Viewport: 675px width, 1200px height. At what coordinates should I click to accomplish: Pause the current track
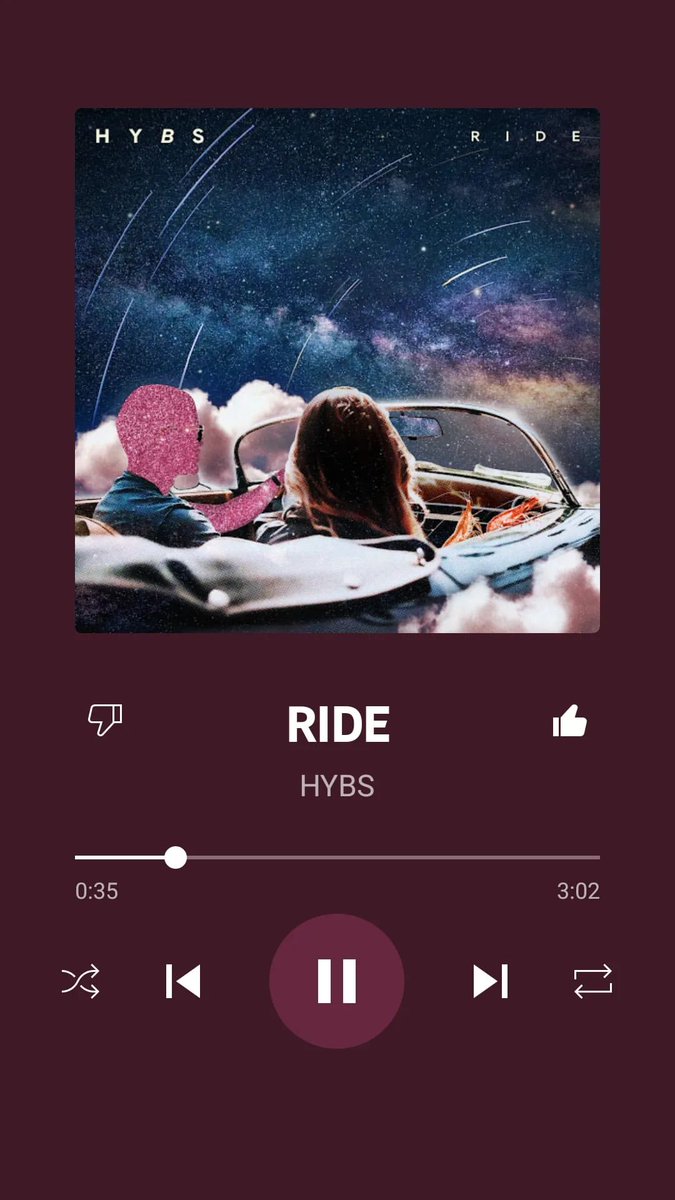click(x=337, y=981)
